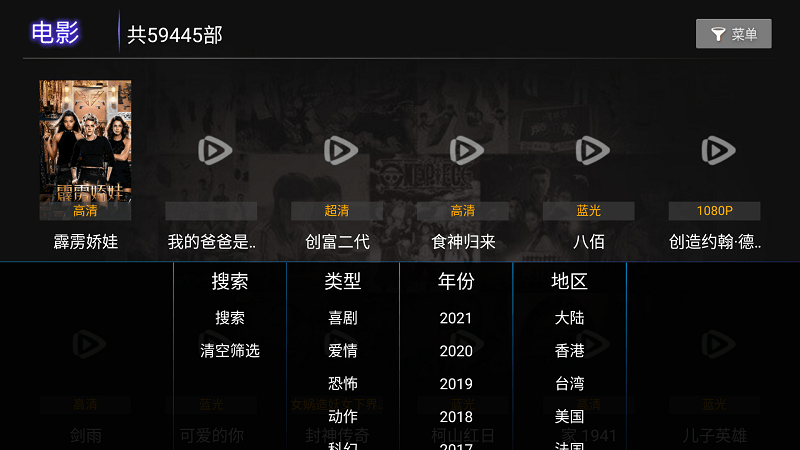Open the 菜单 filter button
Viewport: 800px width, 450px height.
pyautogui.click(x=733, y=34)
